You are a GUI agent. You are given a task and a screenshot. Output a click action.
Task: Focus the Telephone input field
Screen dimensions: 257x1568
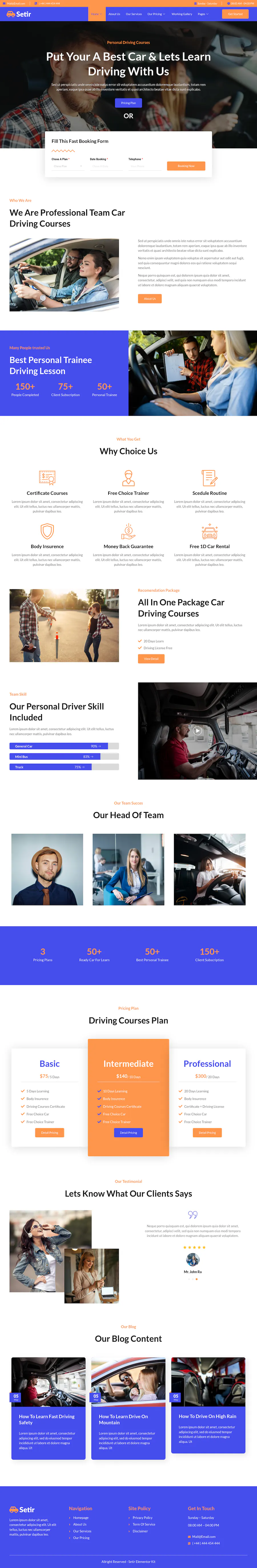pyautogui.click(x=144, y=166)
